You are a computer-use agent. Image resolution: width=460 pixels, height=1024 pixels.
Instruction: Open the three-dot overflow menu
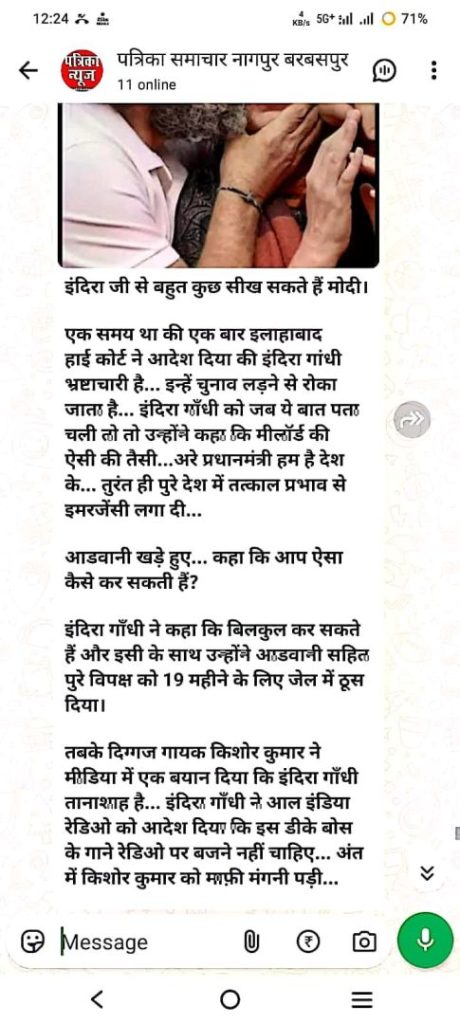(434, 70)
